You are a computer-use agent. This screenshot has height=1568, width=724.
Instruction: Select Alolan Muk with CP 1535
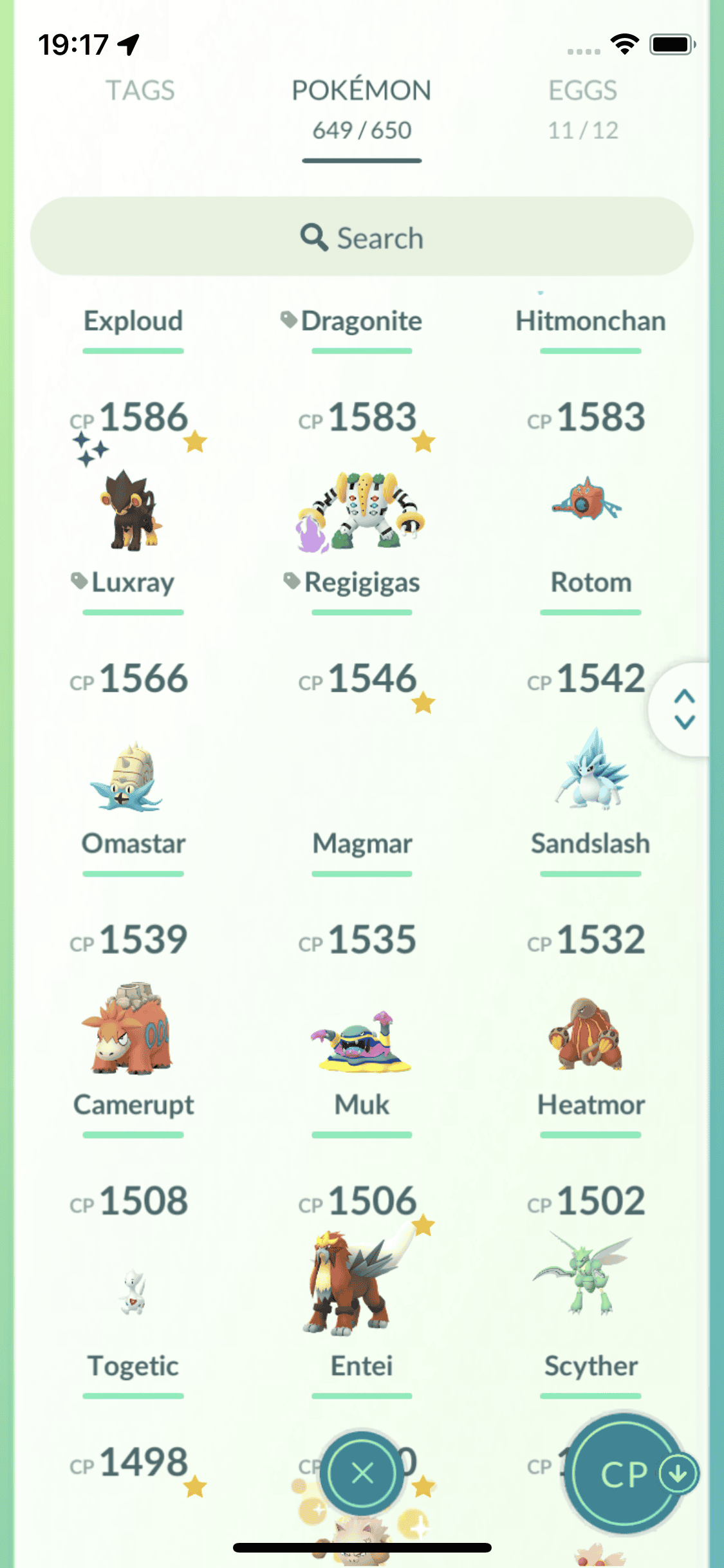pos(362,1040)
